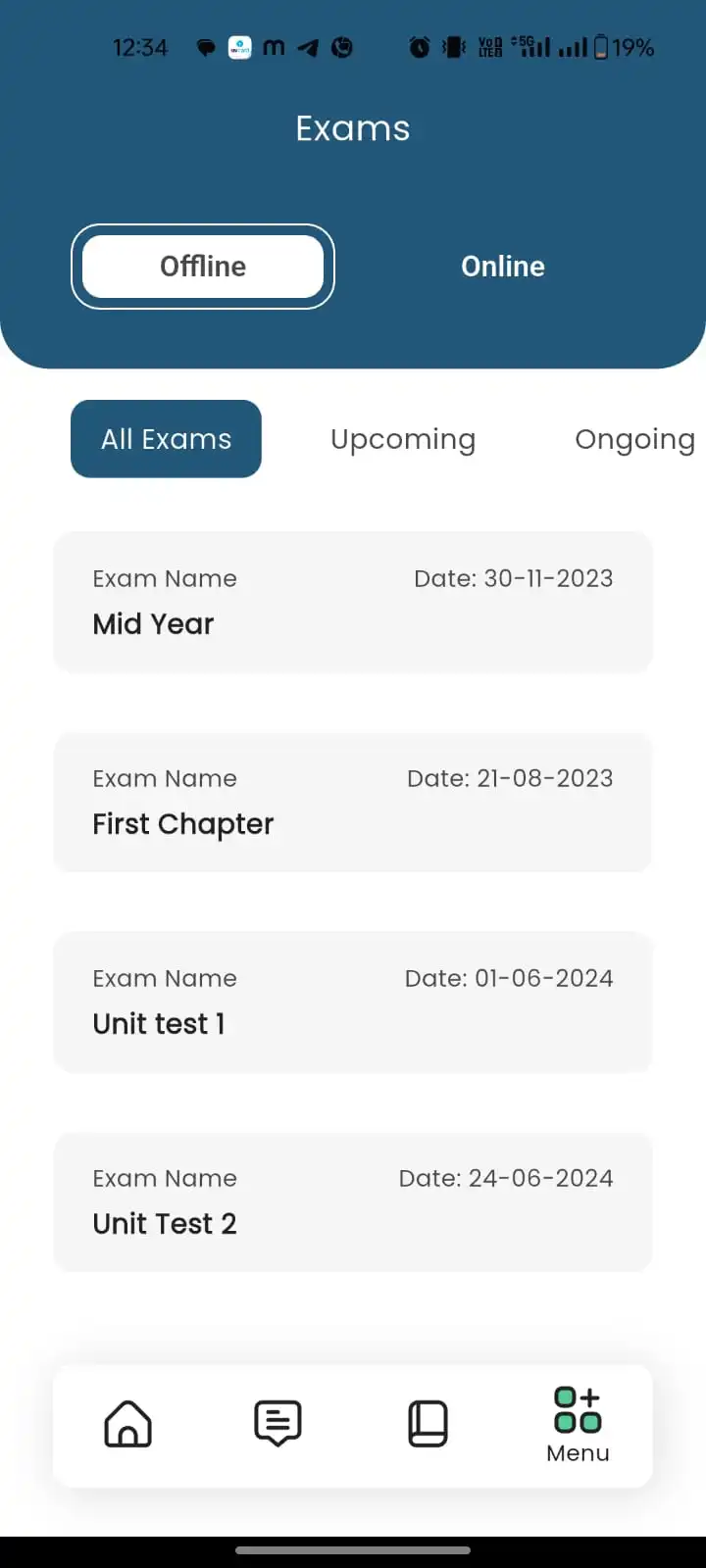Open the Mid Year exam card
This screenshot has width=706, height=1568.
[x=353, y=602]
